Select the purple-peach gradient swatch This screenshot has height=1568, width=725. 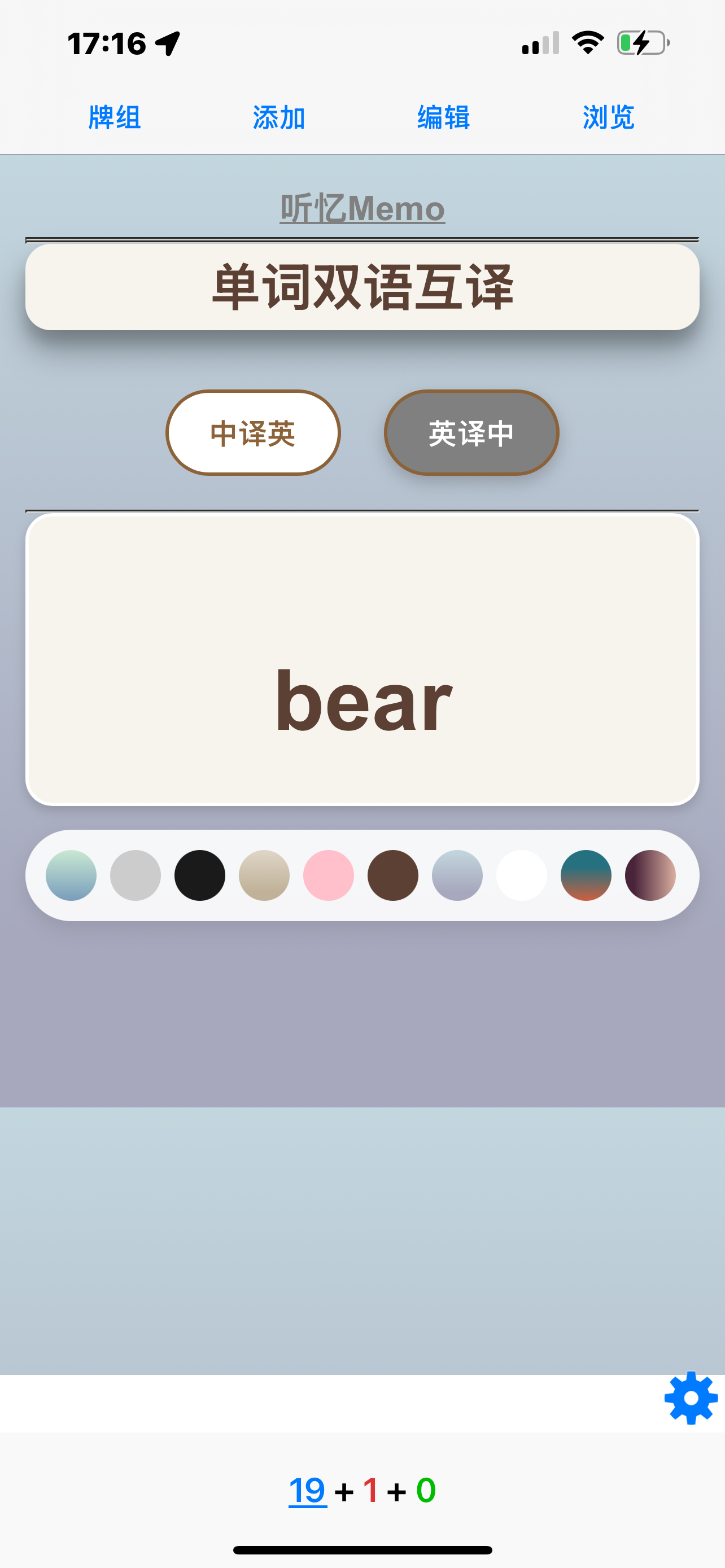point(650,875)
